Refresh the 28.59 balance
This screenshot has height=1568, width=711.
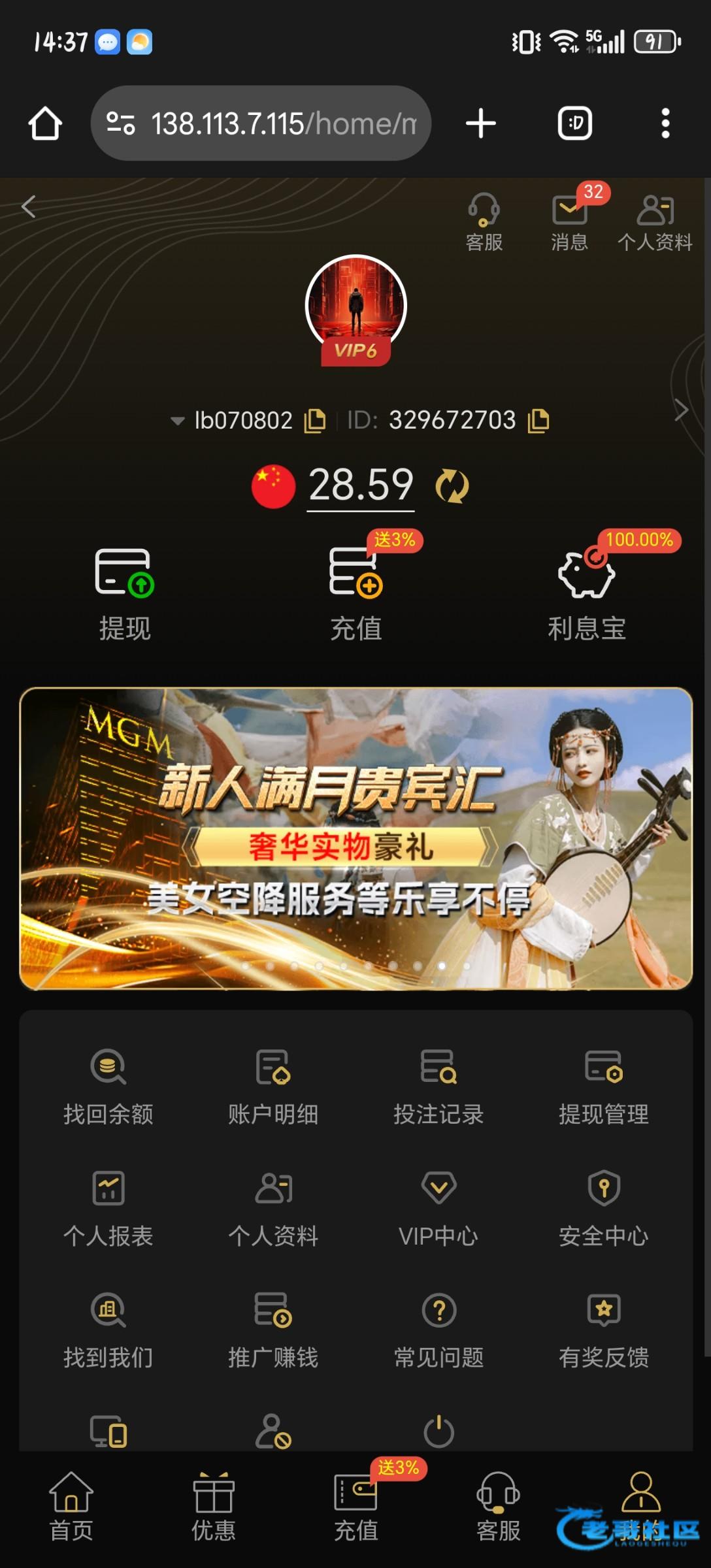point(452,486)
